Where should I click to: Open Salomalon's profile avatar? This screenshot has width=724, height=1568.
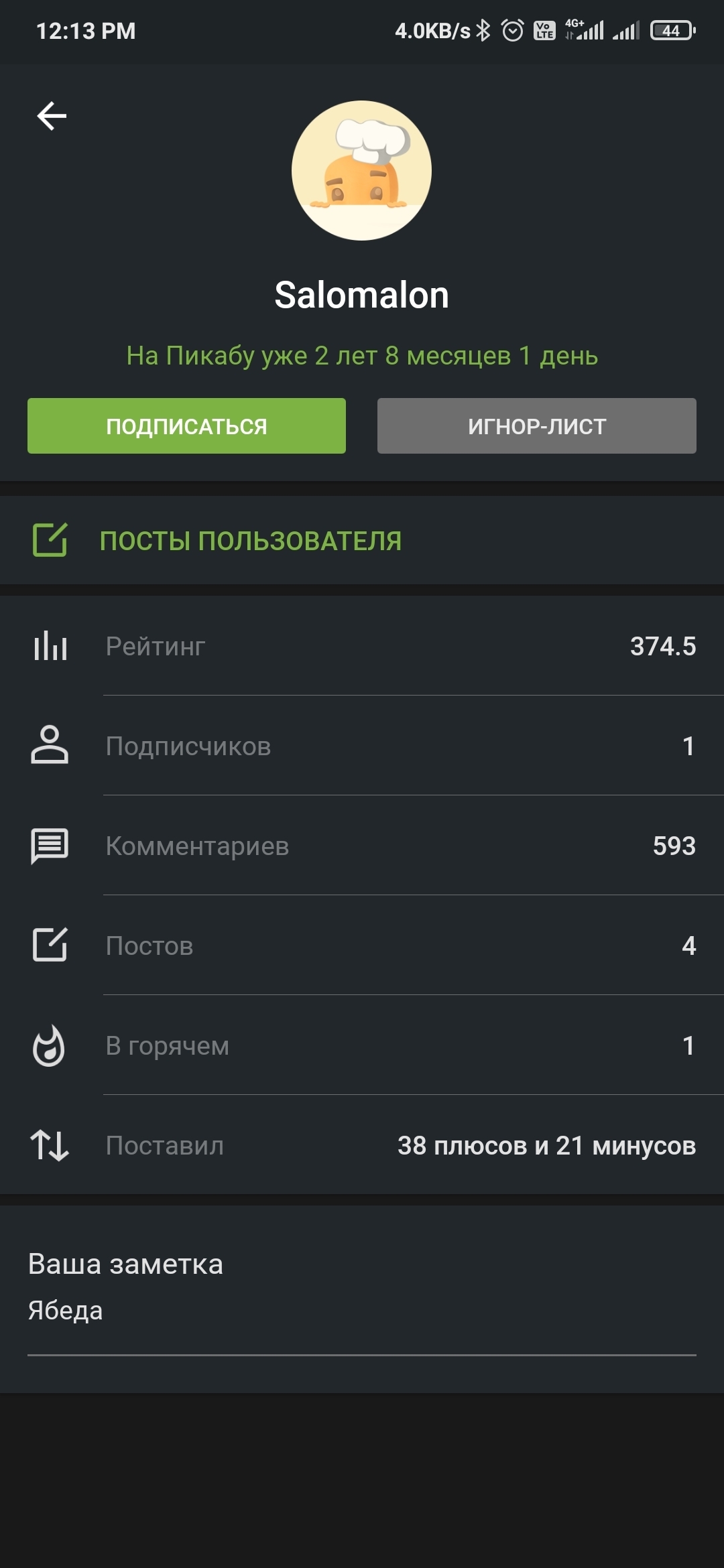click(x=361, y=171)
